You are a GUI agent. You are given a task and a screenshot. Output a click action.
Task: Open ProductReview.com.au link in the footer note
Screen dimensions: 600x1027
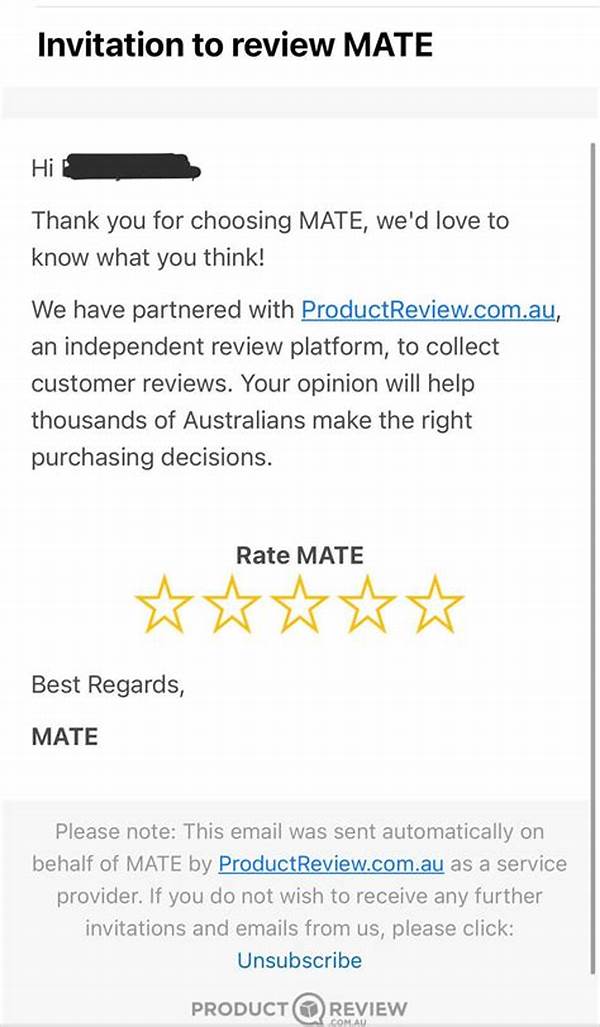coord(331,863)
